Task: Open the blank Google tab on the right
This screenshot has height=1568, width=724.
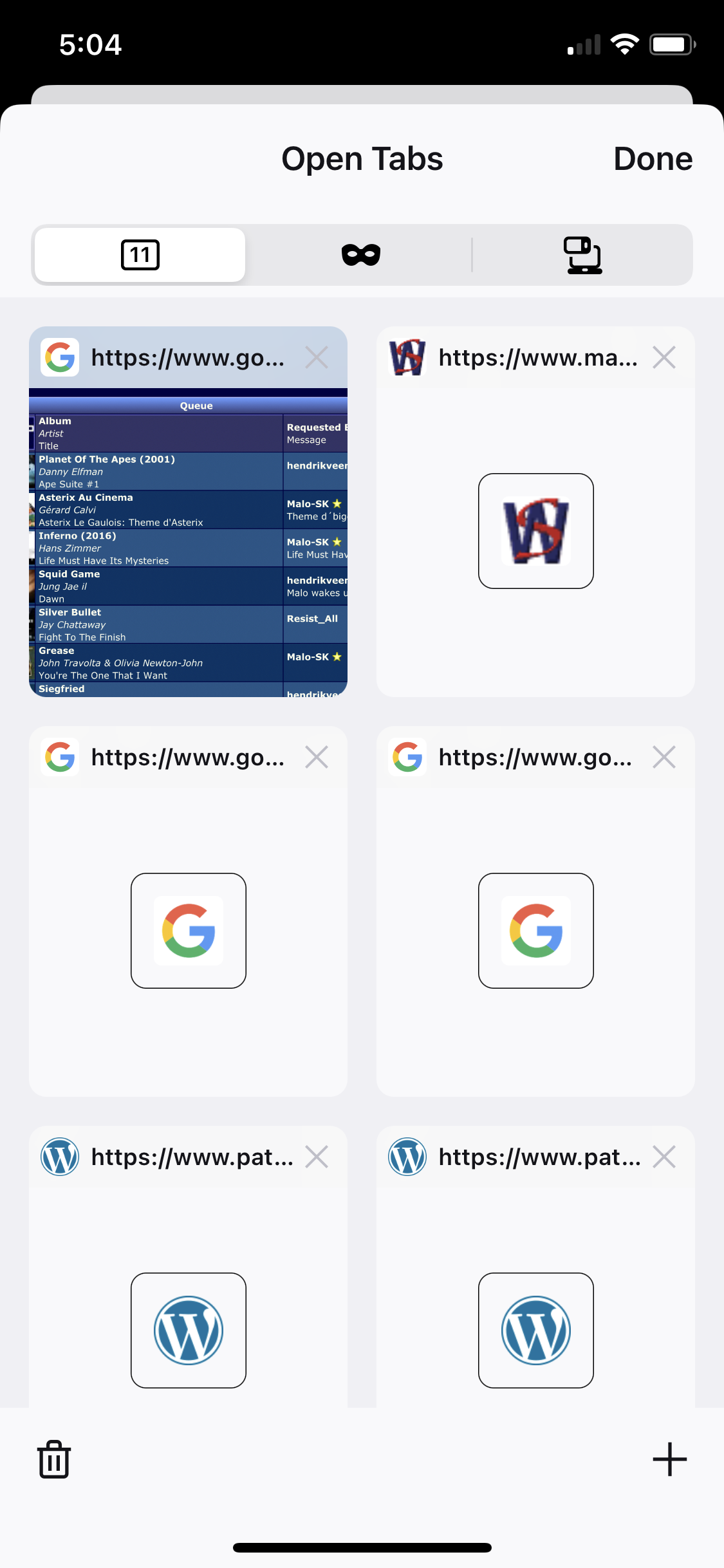Action: 535,931
